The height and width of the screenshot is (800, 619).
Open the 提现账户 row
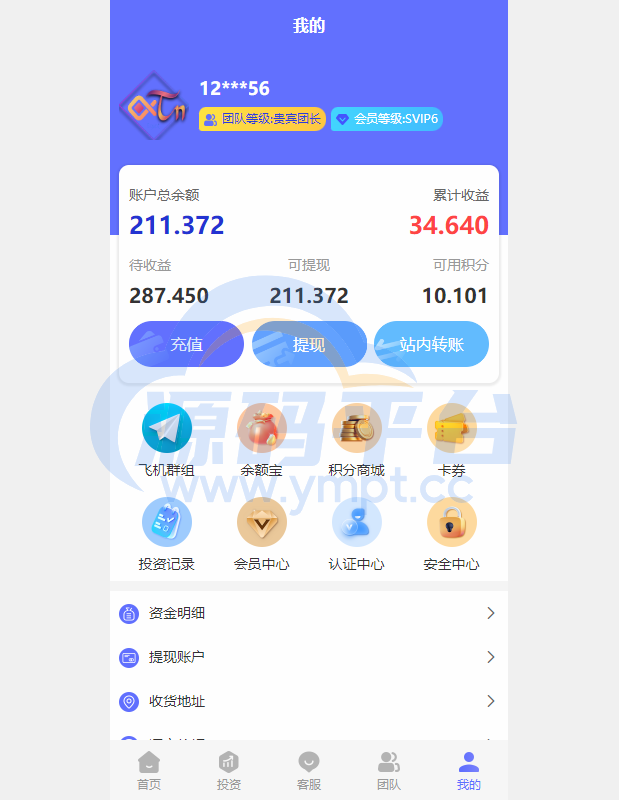[308, 657]
